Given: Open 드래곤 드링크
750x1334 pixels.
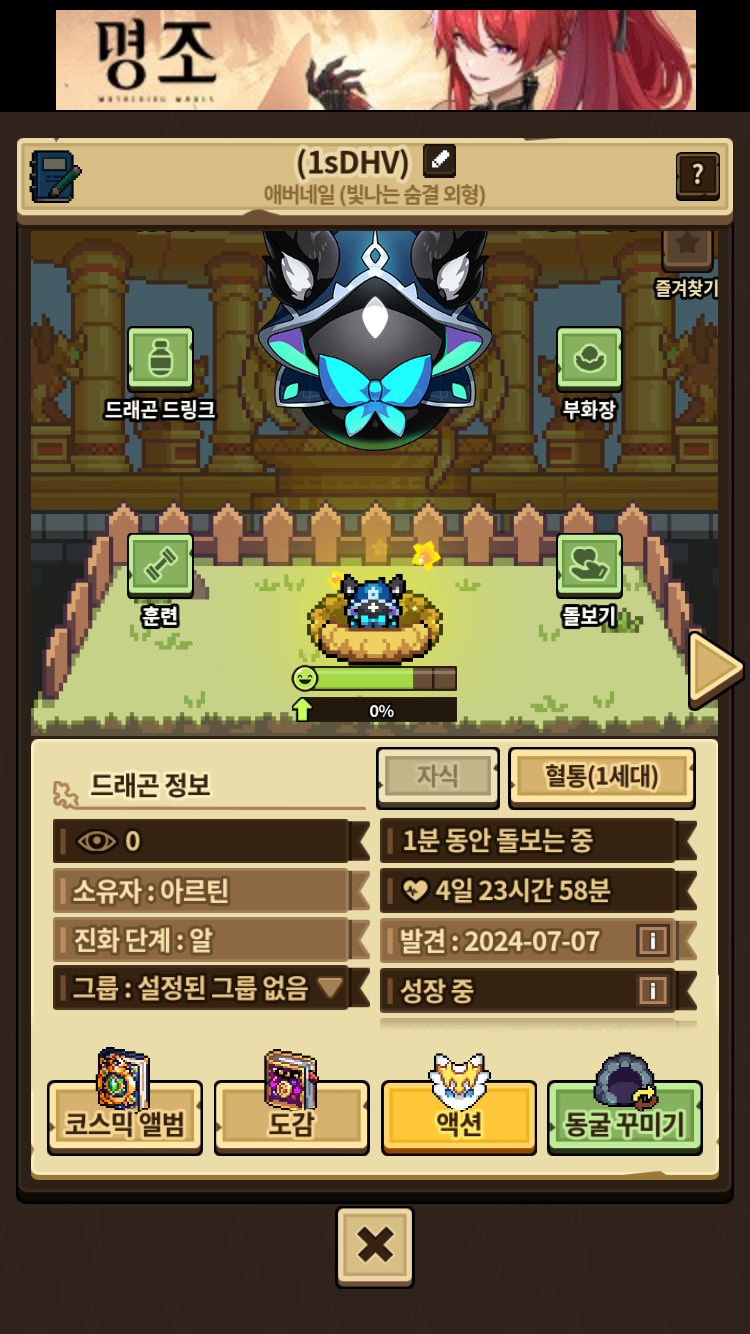Looking at the screenshot, I should point(160,360).
